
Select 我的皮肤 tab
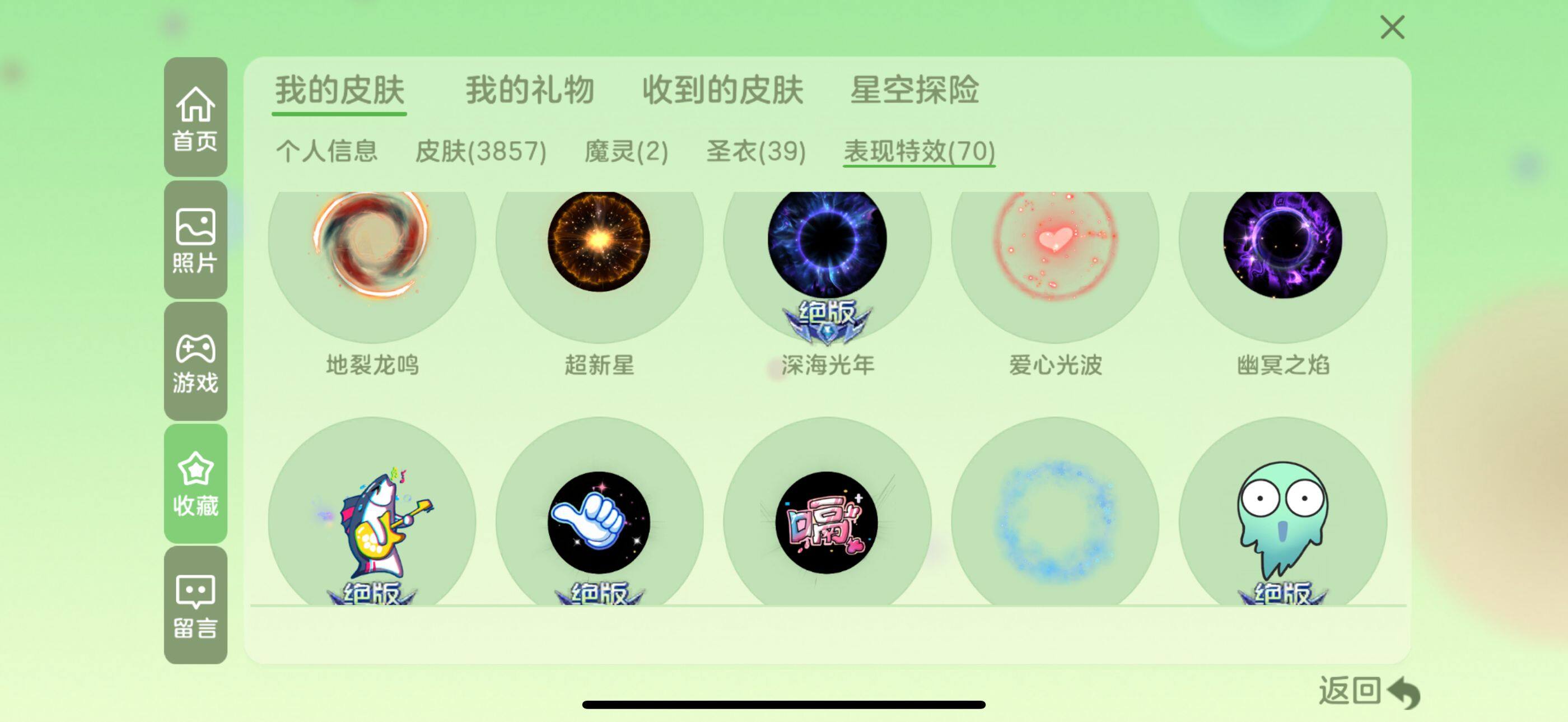(x=339, y=91)
